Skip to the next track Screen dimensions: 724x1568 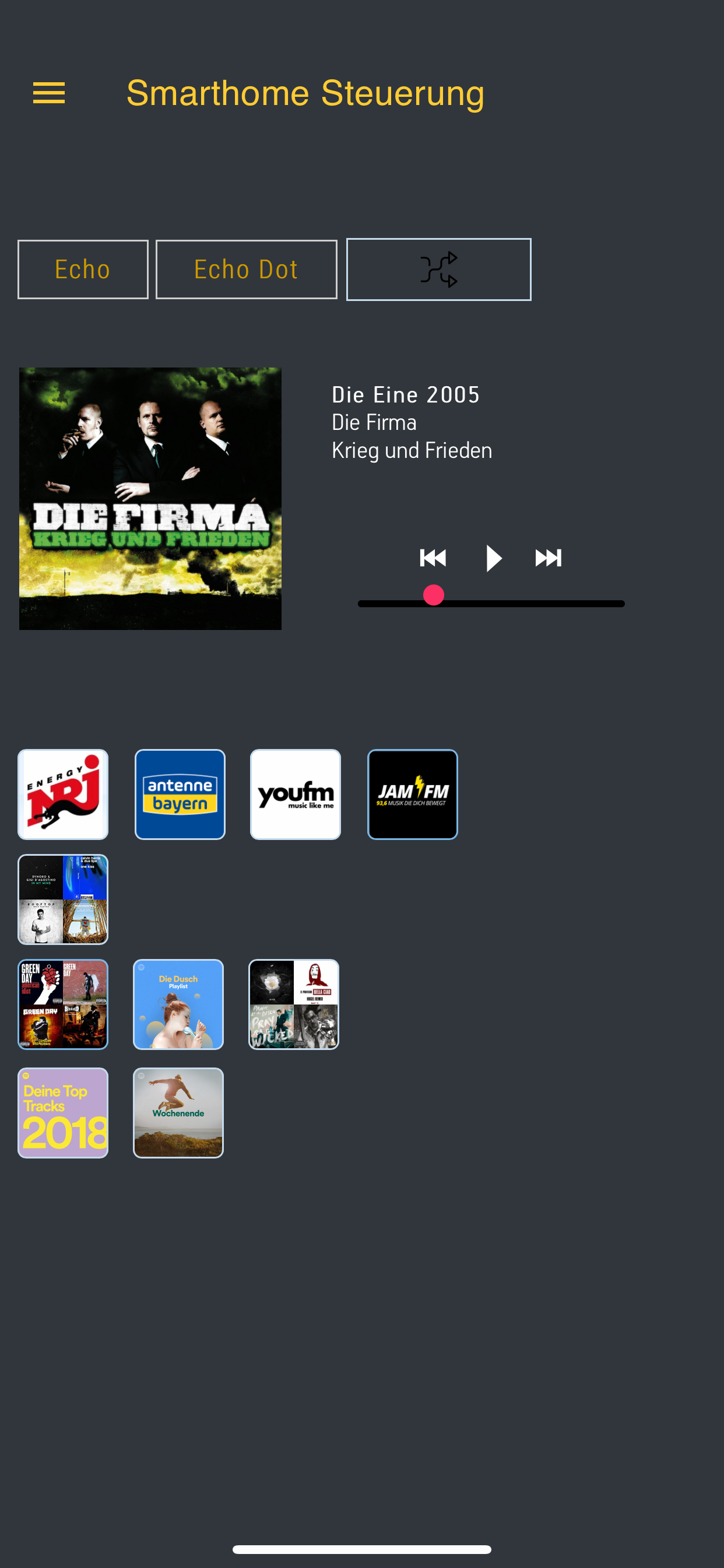[x=548, y=558]
